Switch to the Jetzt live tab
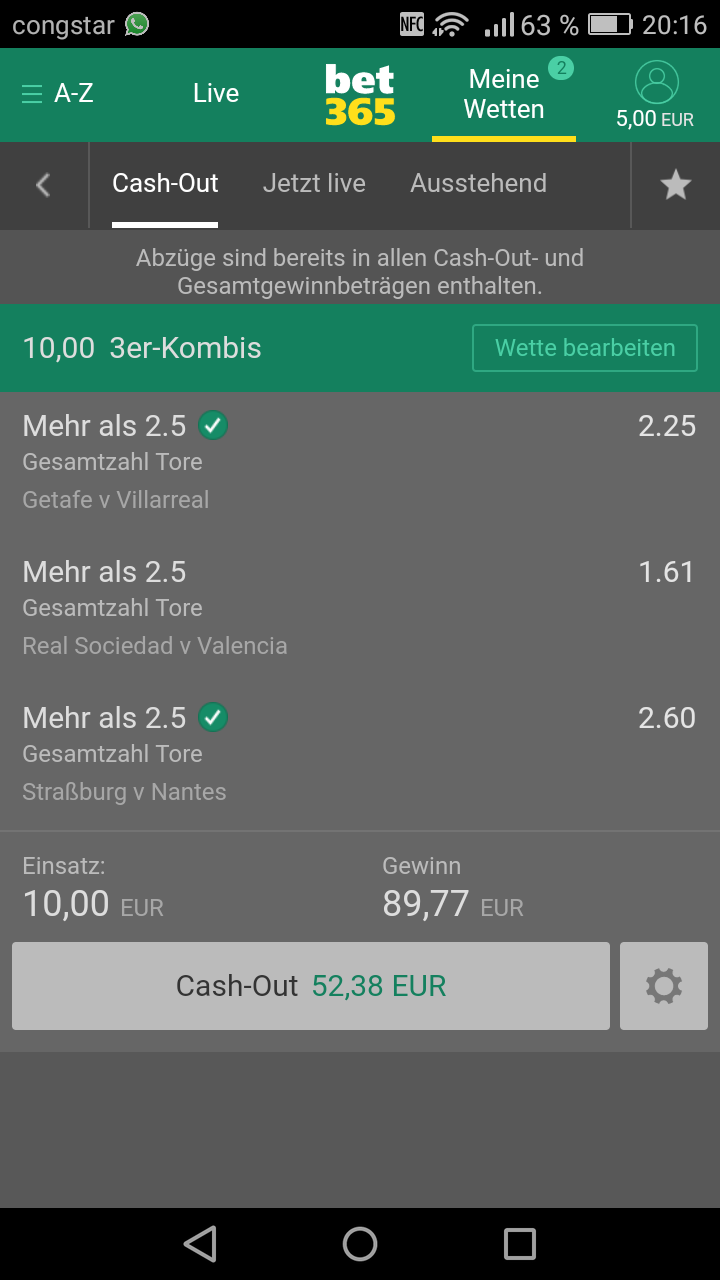This screenshot has width=720, height=1280. tap(314, 184)
